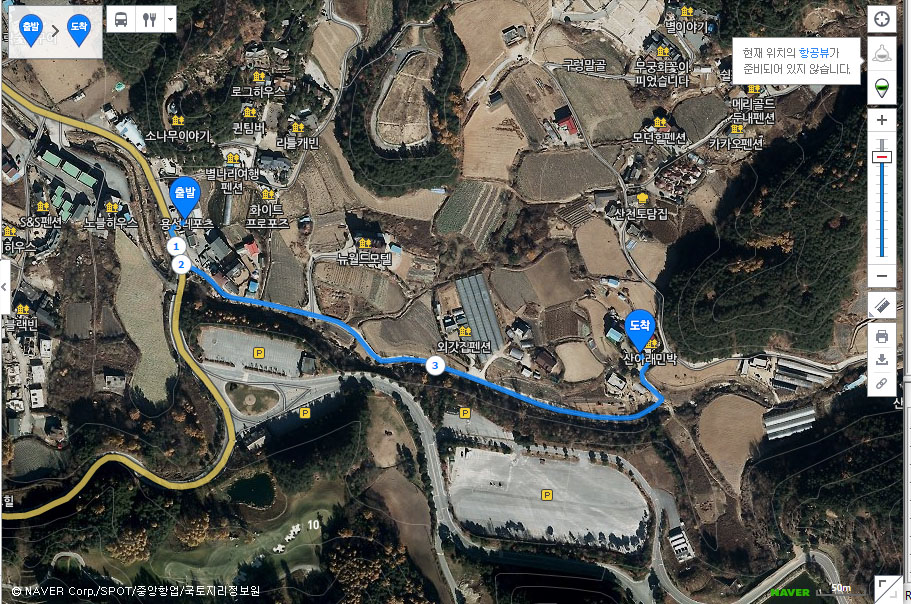Download the map image

point(881,359)
